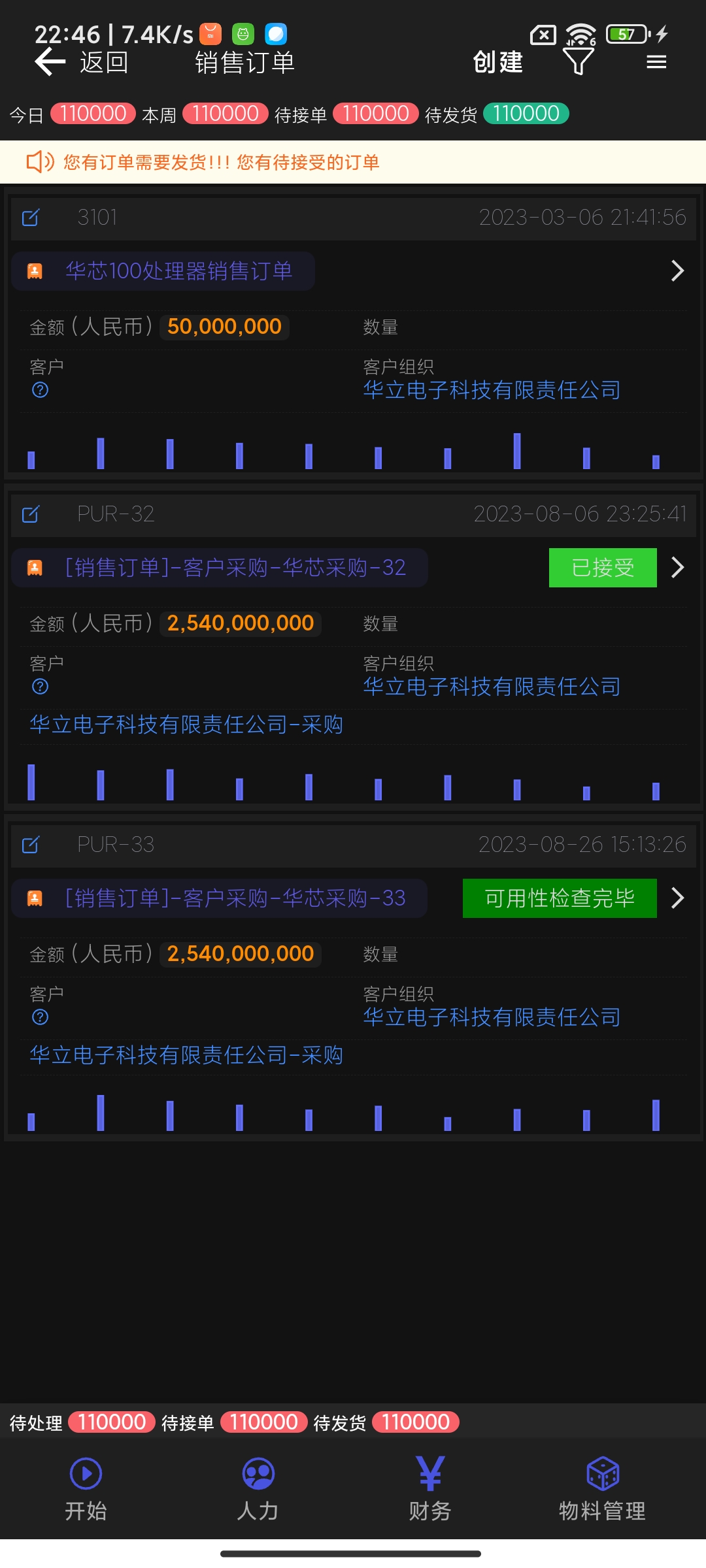
Task: Open the [销售订单]-客户采购-华芯采购-32 order
Action: point(235,568)
